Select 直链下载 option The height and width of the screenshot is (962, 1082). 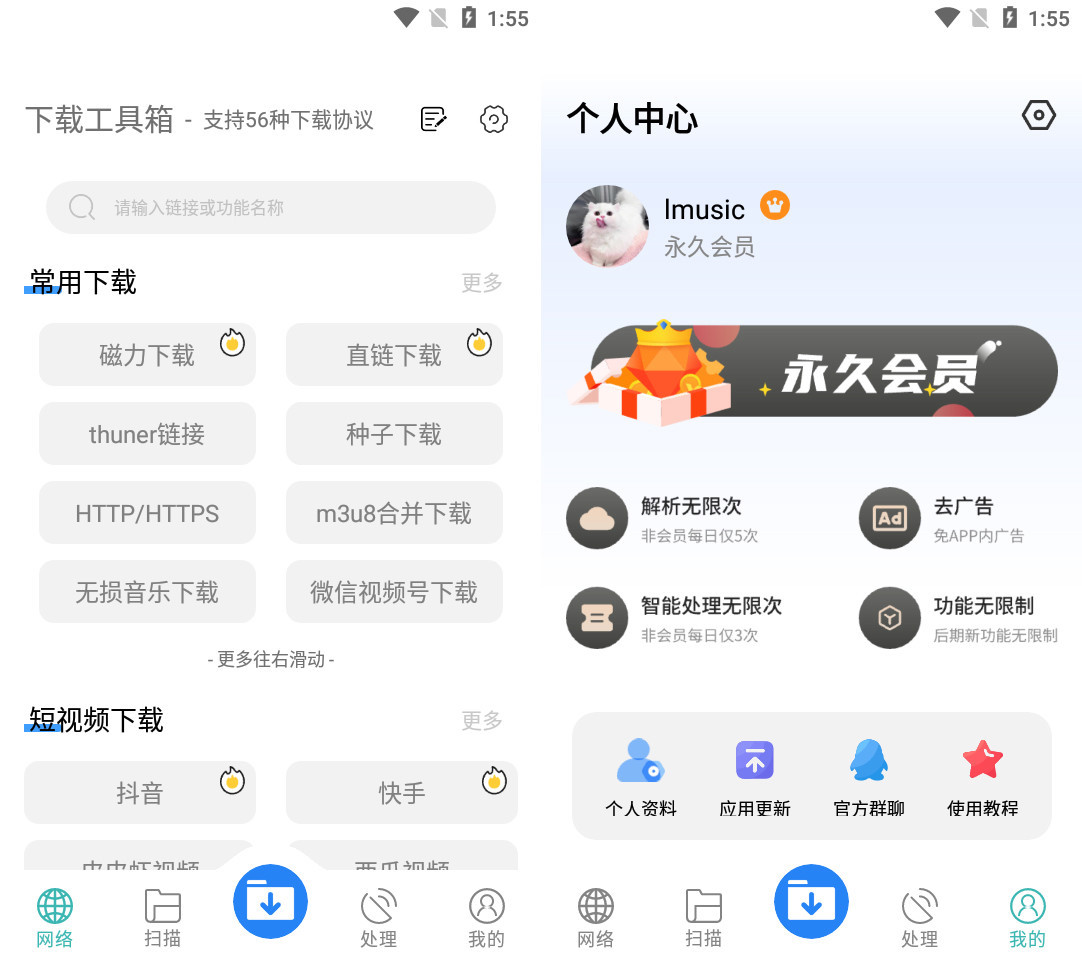tap(394, 355)
